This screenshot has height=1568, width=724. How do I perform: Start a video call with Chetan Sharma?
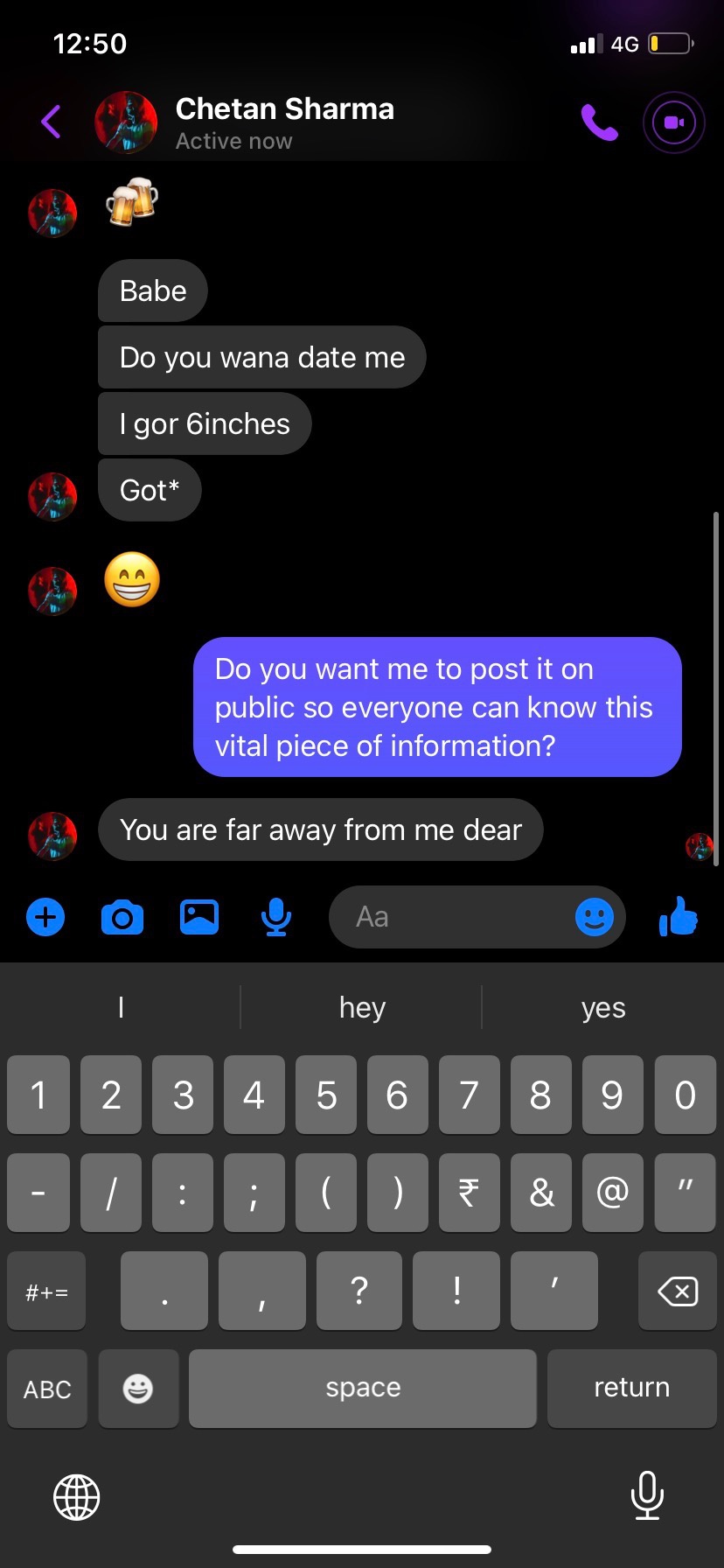point(673,122)
